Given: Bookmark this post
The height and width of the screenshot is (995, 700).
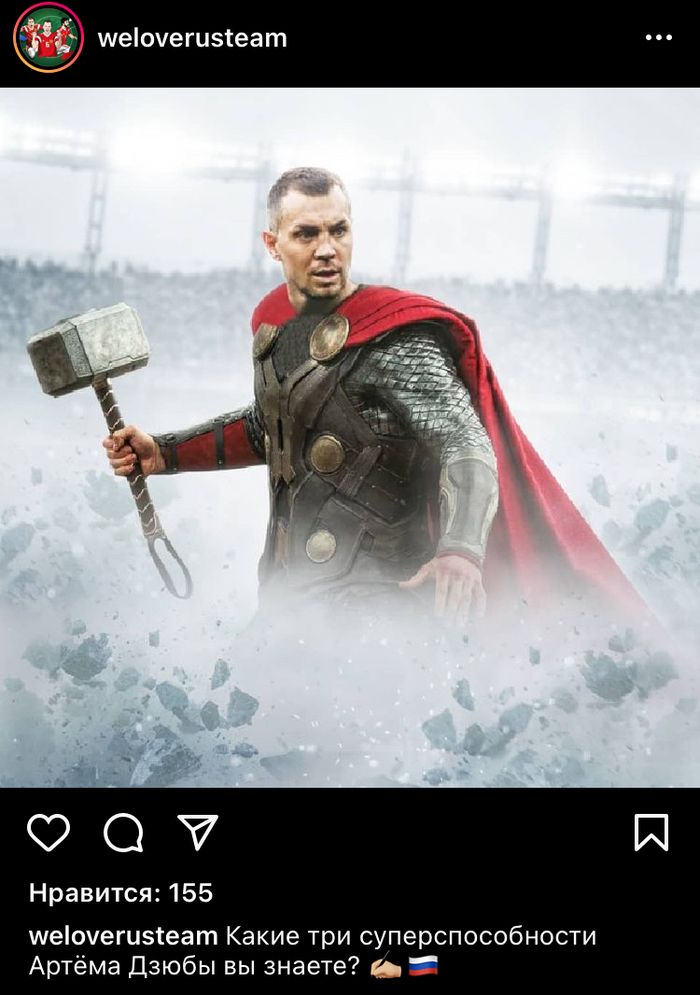Looking at the screenshot, I should pos(651,832).
